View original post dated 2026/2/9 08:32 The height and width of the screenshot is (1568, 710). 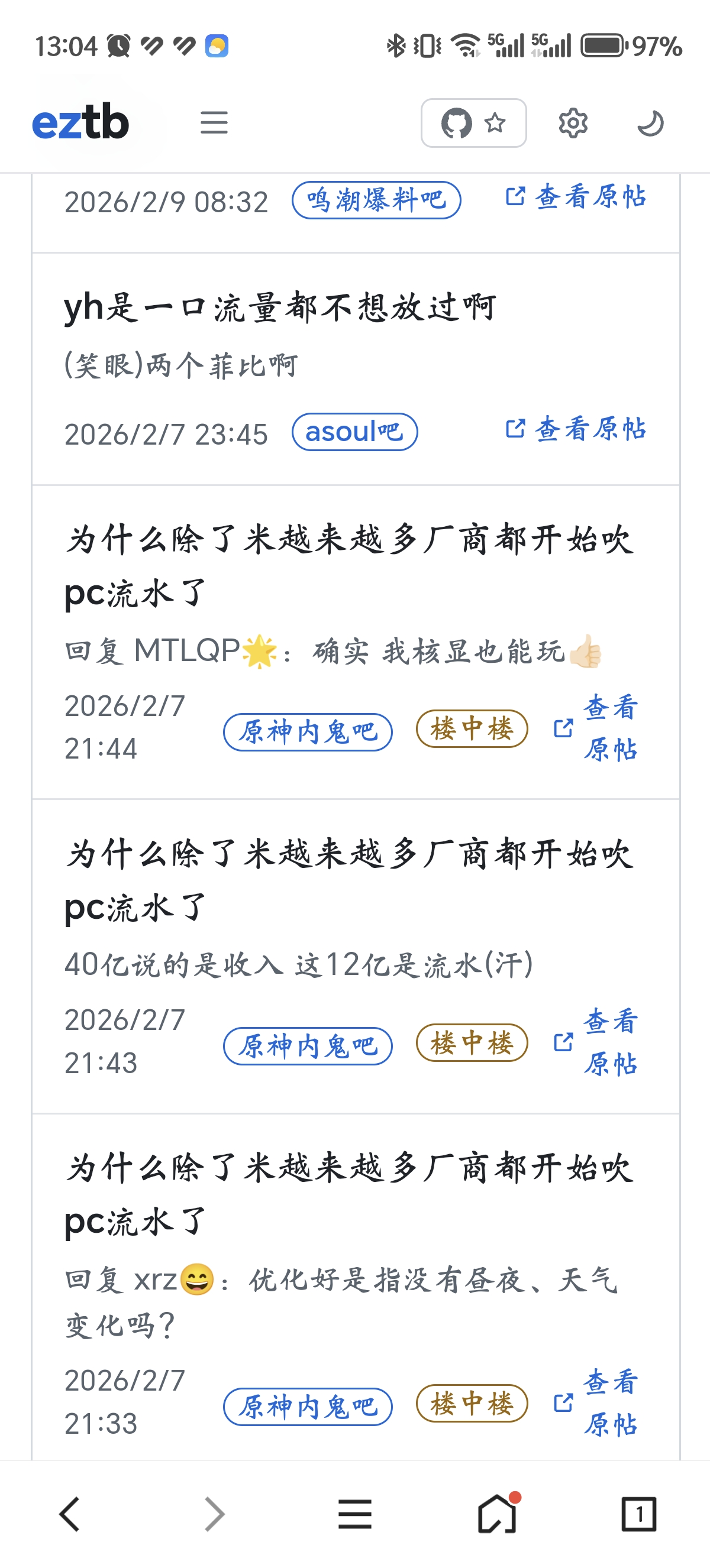click(x=576, y=197)
